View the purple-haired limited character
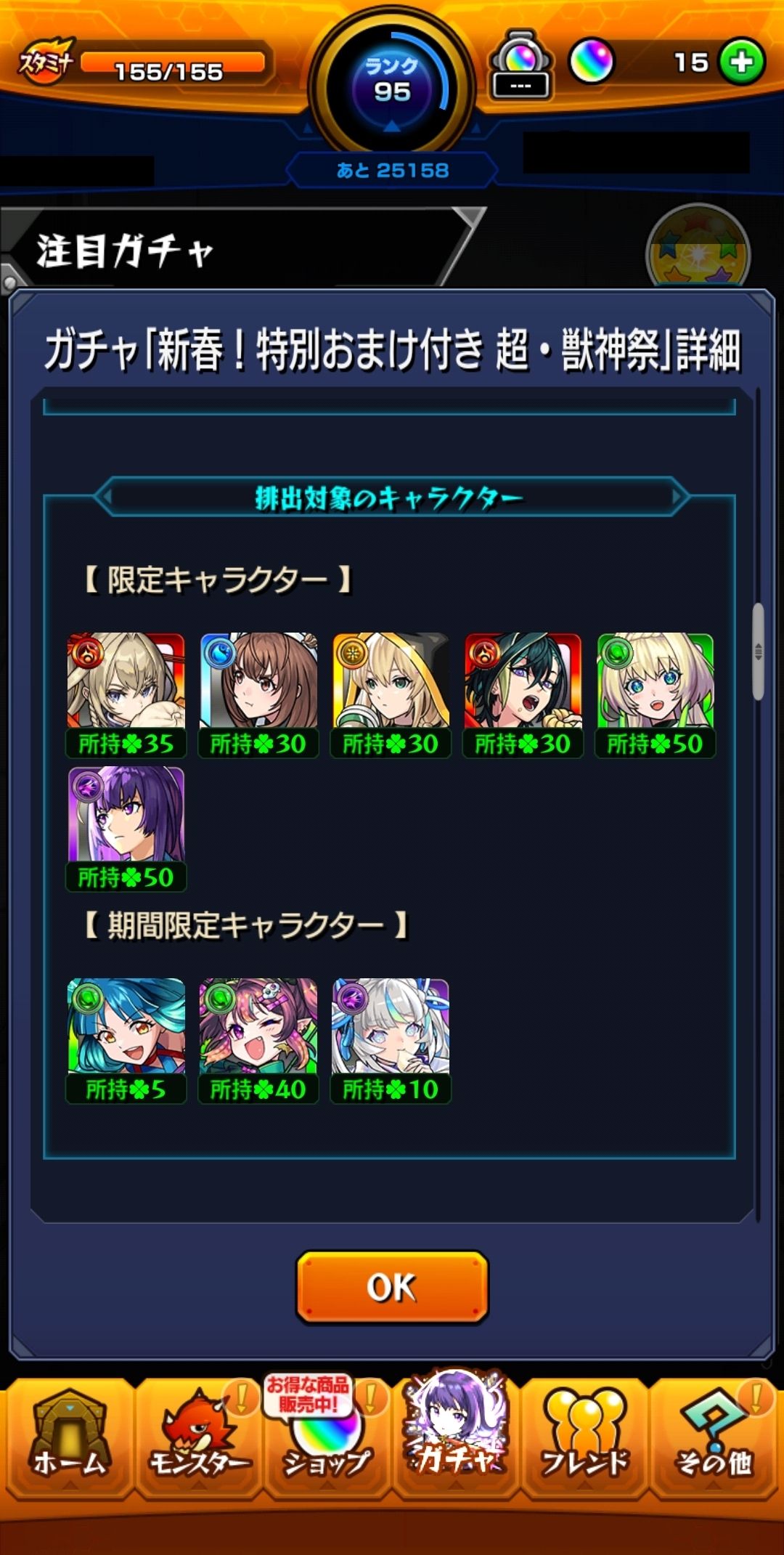The image size is (784, 1555). point(126,815)
